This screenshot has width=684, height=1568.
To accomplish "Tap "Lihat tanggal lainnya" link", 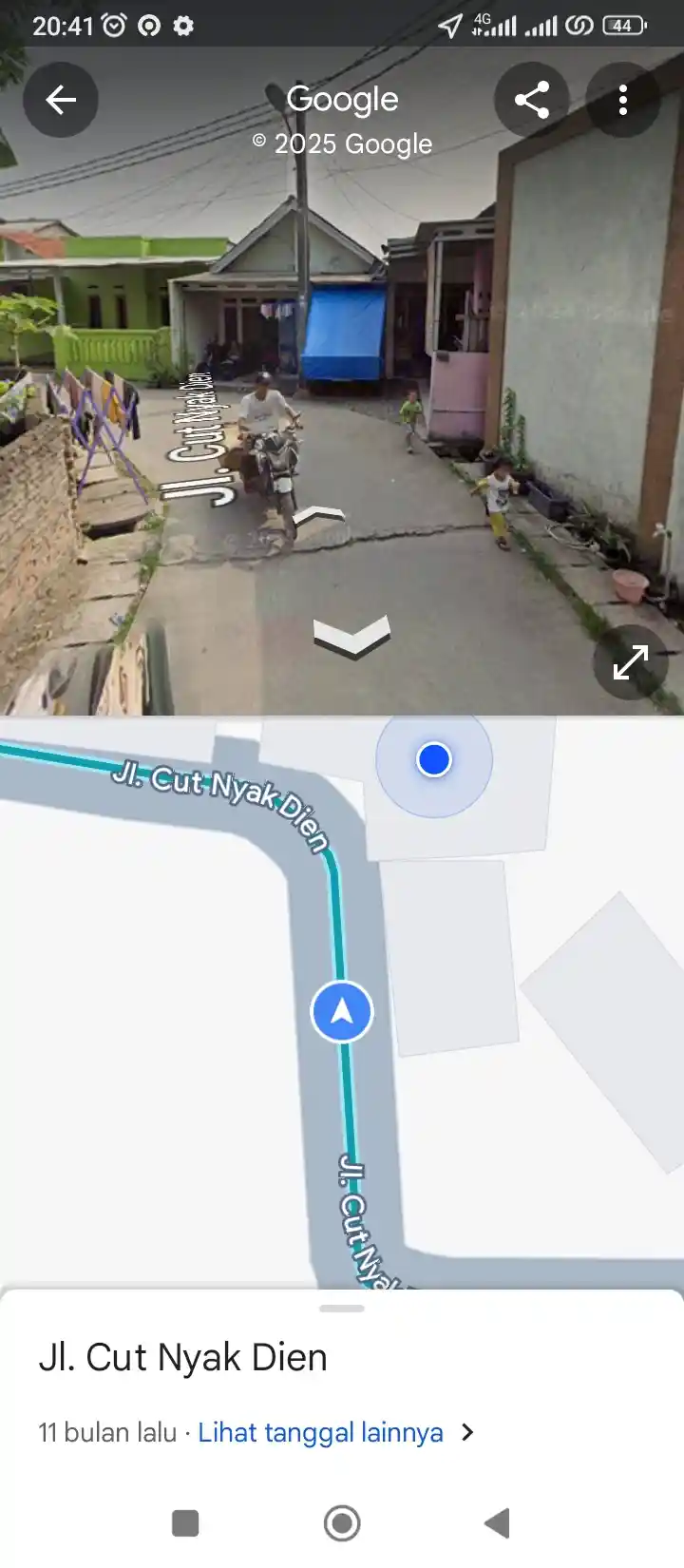I will tap(320, 1432).
